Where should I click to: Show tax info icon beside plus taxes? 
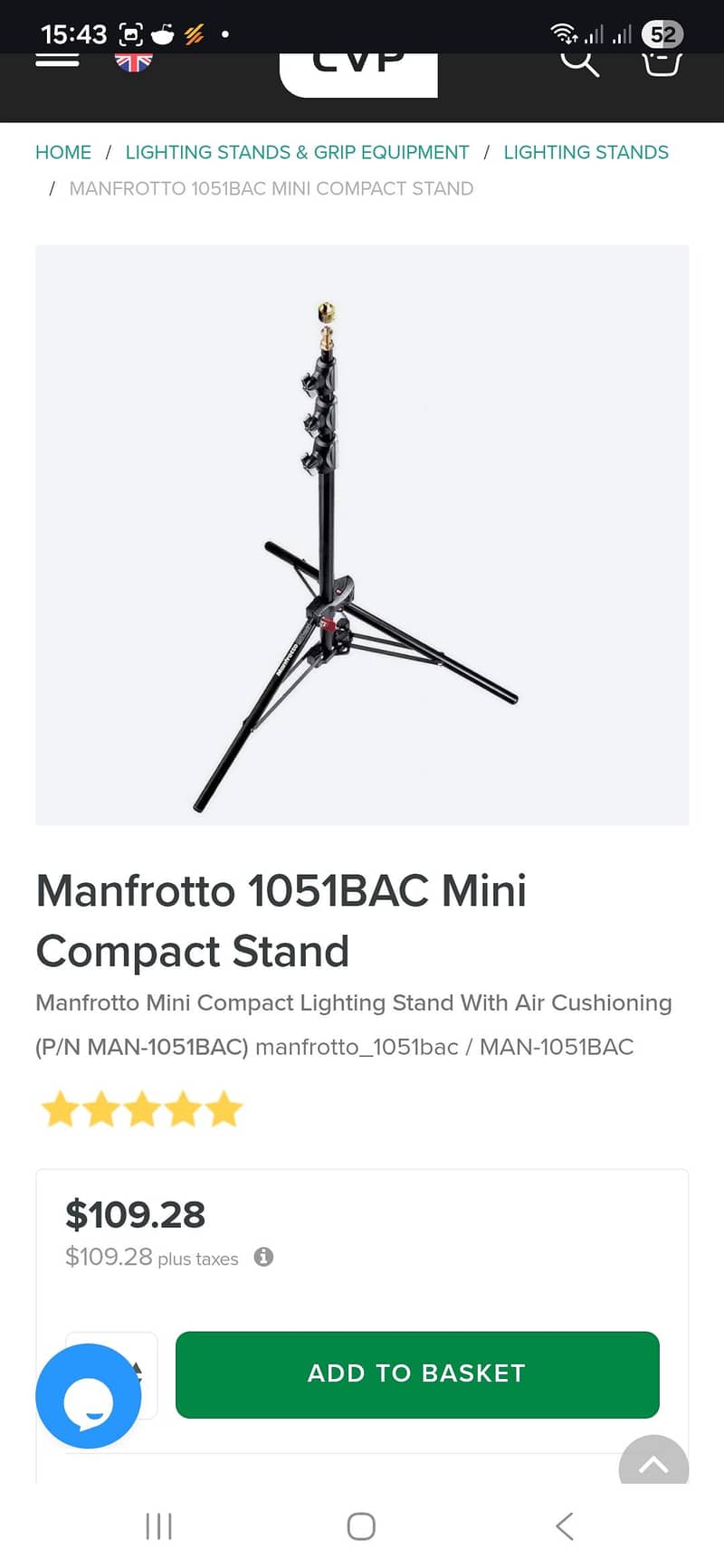pos(263,1257)
